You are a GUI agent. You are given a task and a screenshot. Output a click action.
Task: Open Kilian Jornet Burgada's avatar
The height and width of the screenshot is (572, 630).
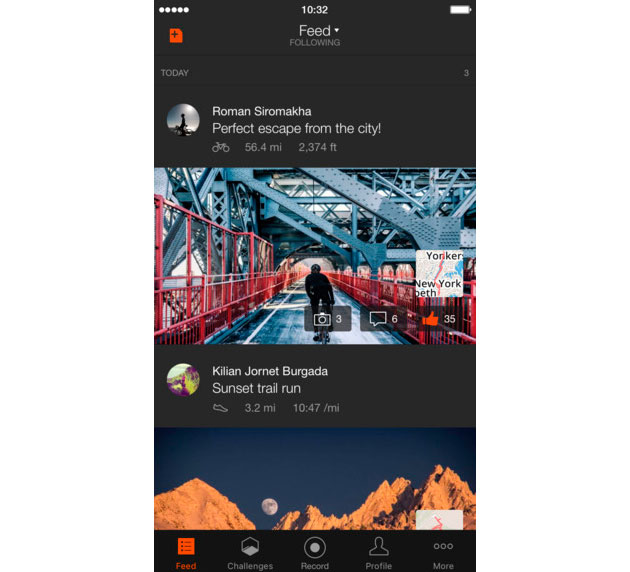tap(182, 380)
